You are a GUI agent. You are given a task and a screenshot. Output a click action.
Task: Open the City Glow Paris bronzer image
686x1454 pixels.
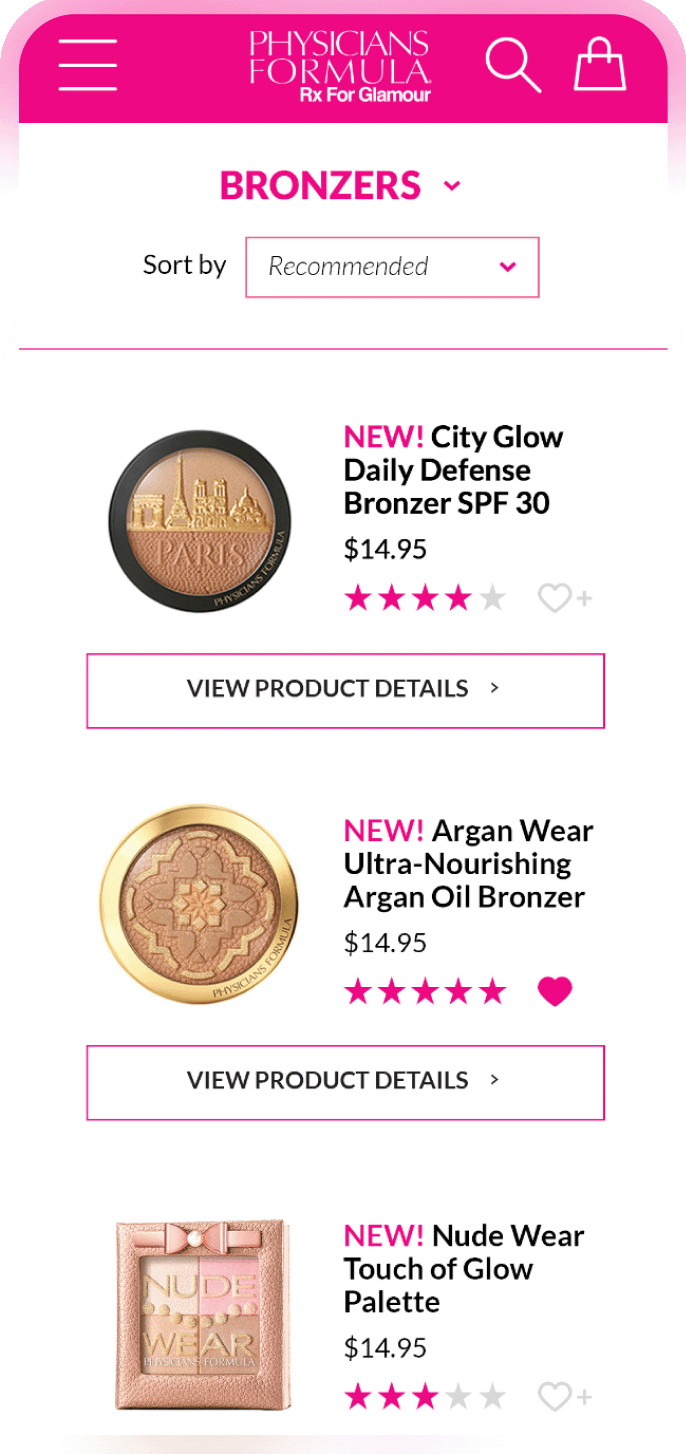(x=200, y=520)
